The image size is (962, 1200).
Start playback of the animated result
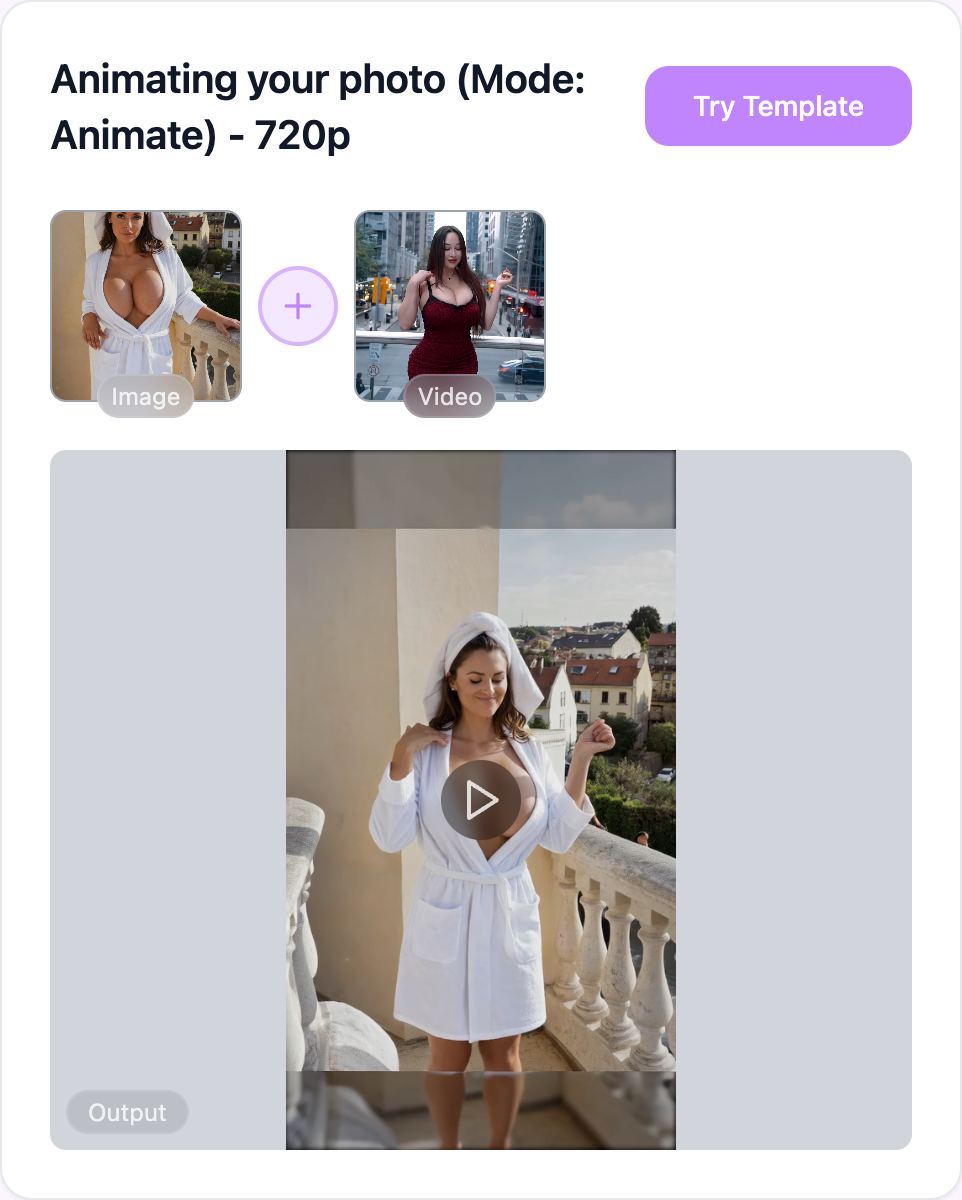point(481,799)
